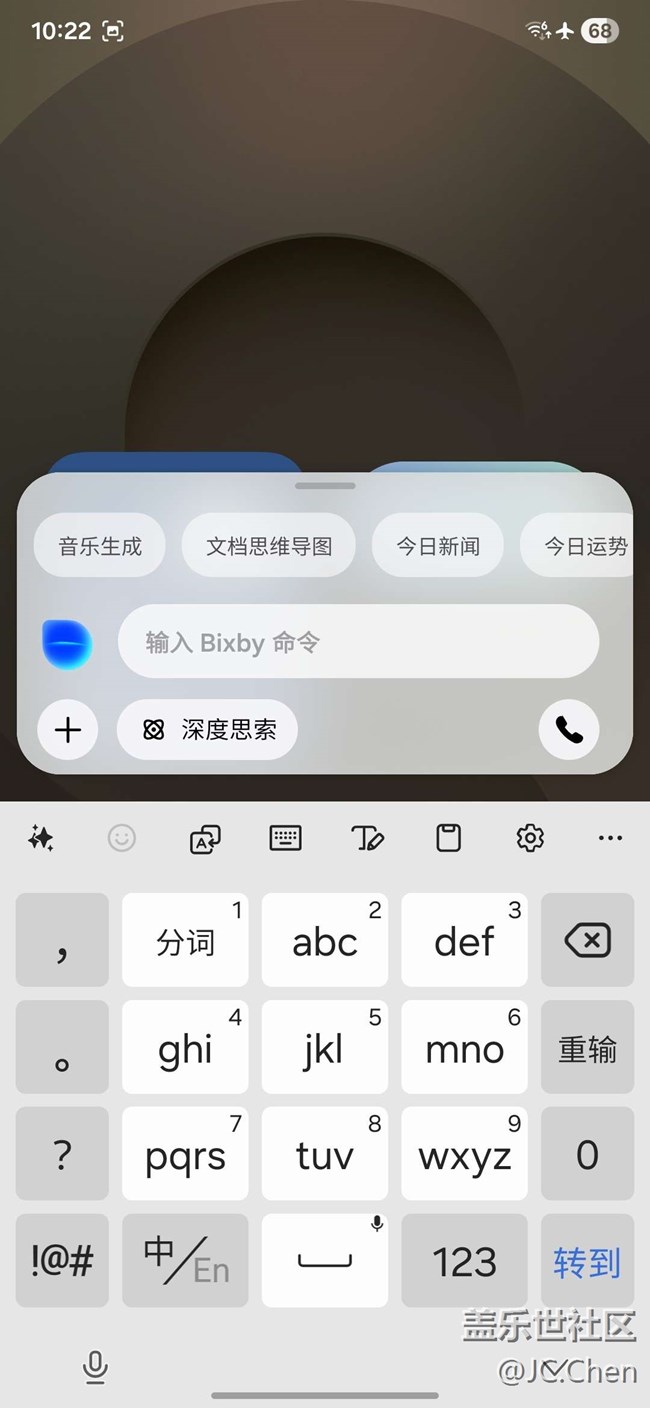
Task: Start a Bixby voice call with phone icon
Action: point(568,730)
